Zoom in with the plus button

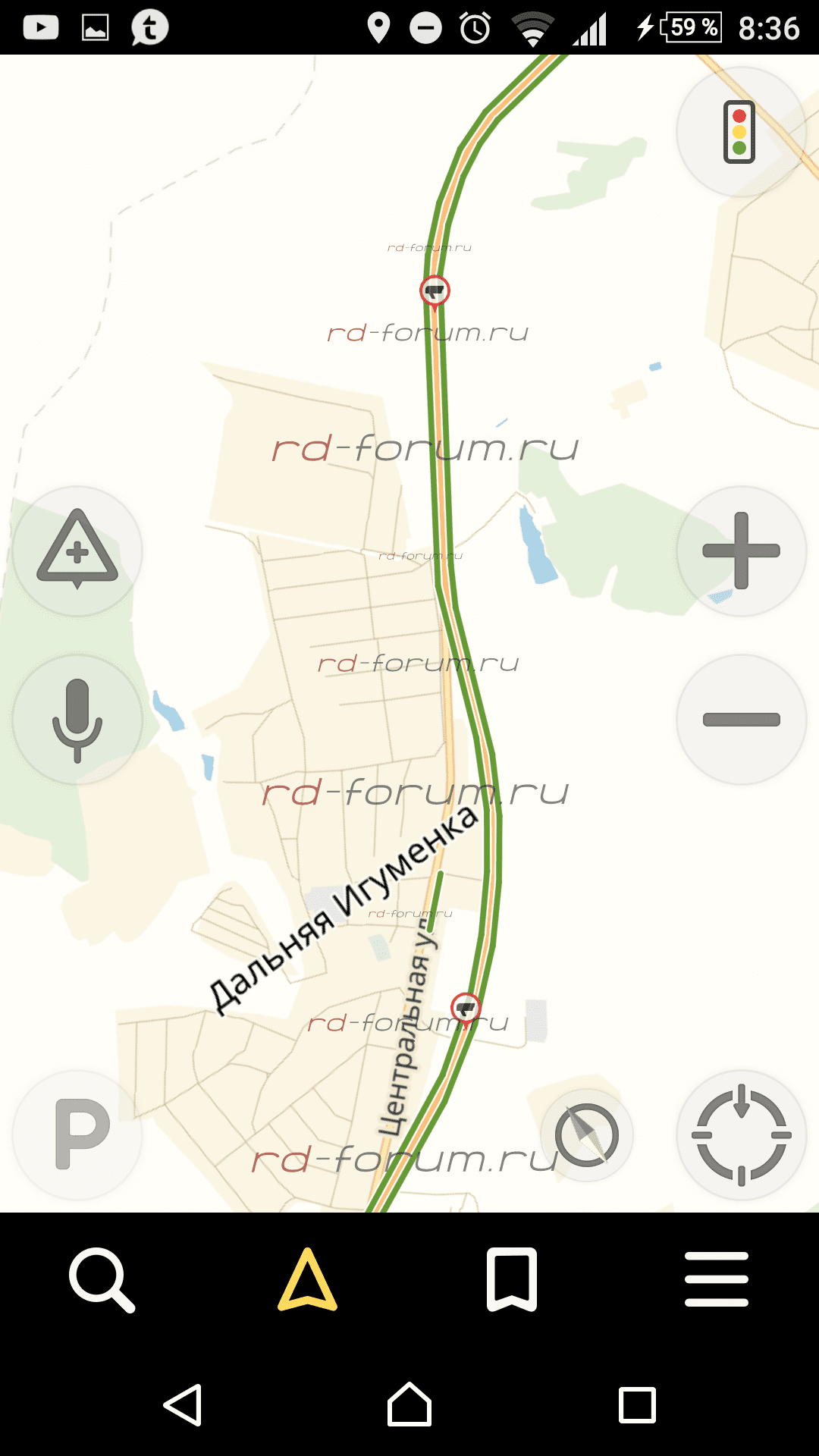pyautogui.click(x=741, y=551)
